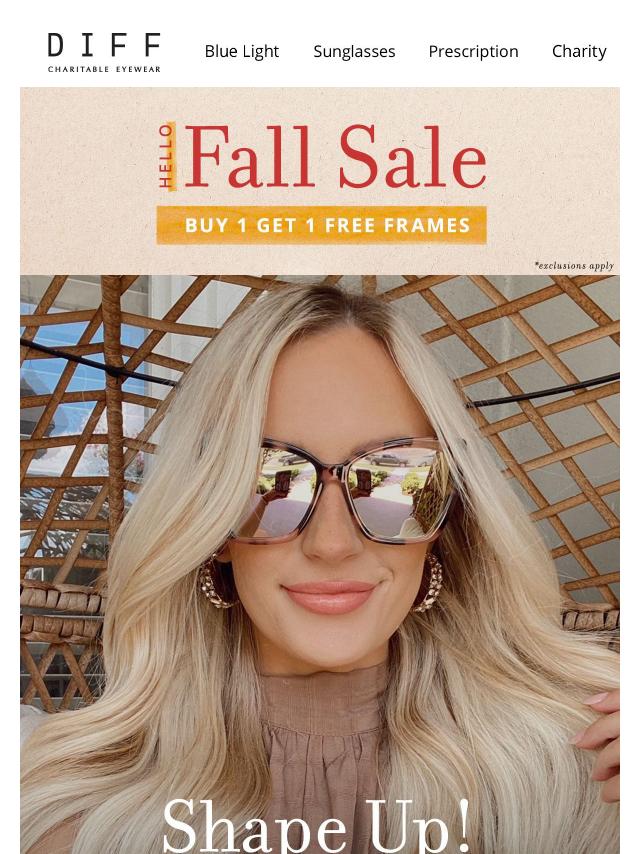Open the Shape Up! sunglasses photo
640x854 pixels.
[x=320, y=560]
